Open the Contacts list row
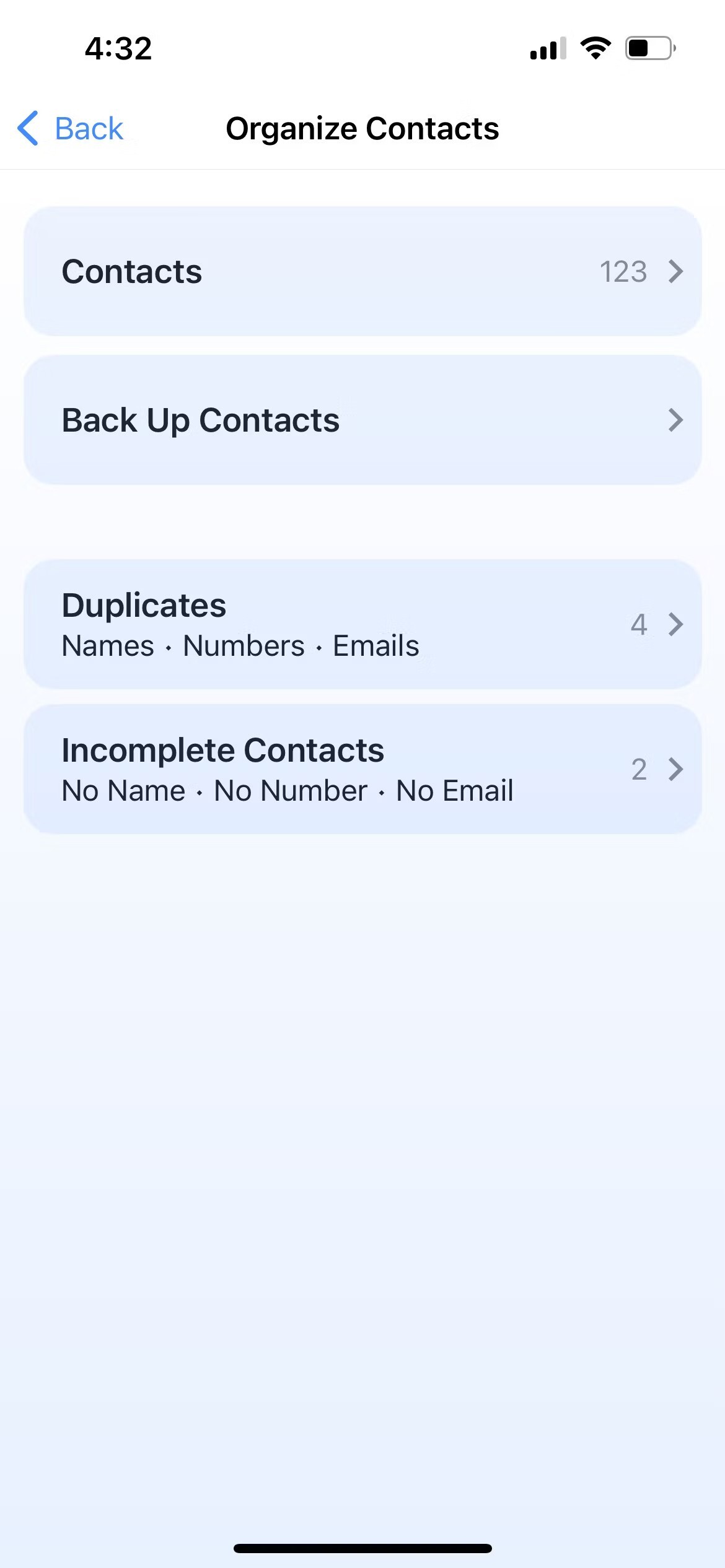The width and height of the screenshot is (725, 1568). pyautogui.click(x=362, y=271)
